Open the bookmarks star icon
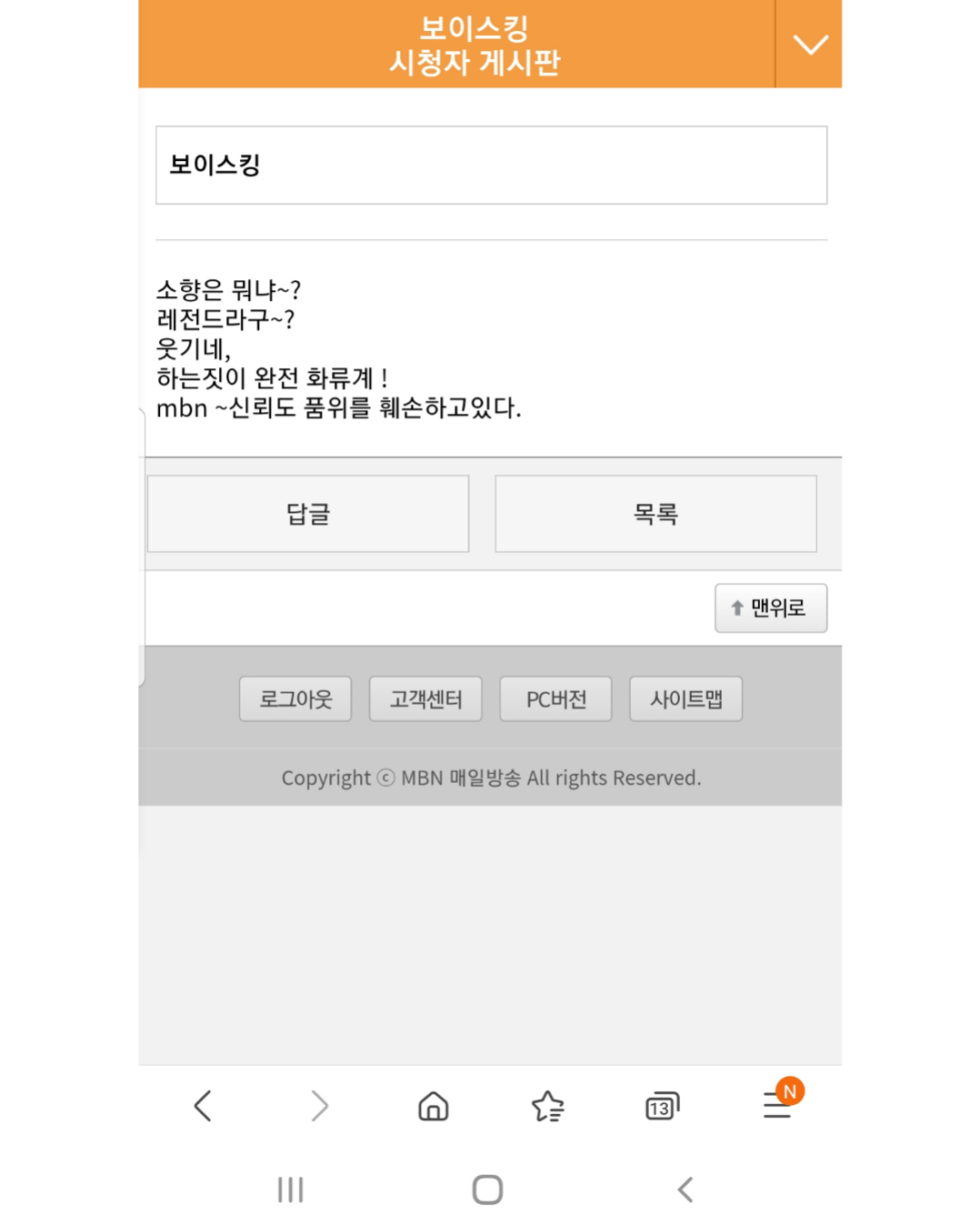The image size is (980, 1225). [x=547, y=1106]
